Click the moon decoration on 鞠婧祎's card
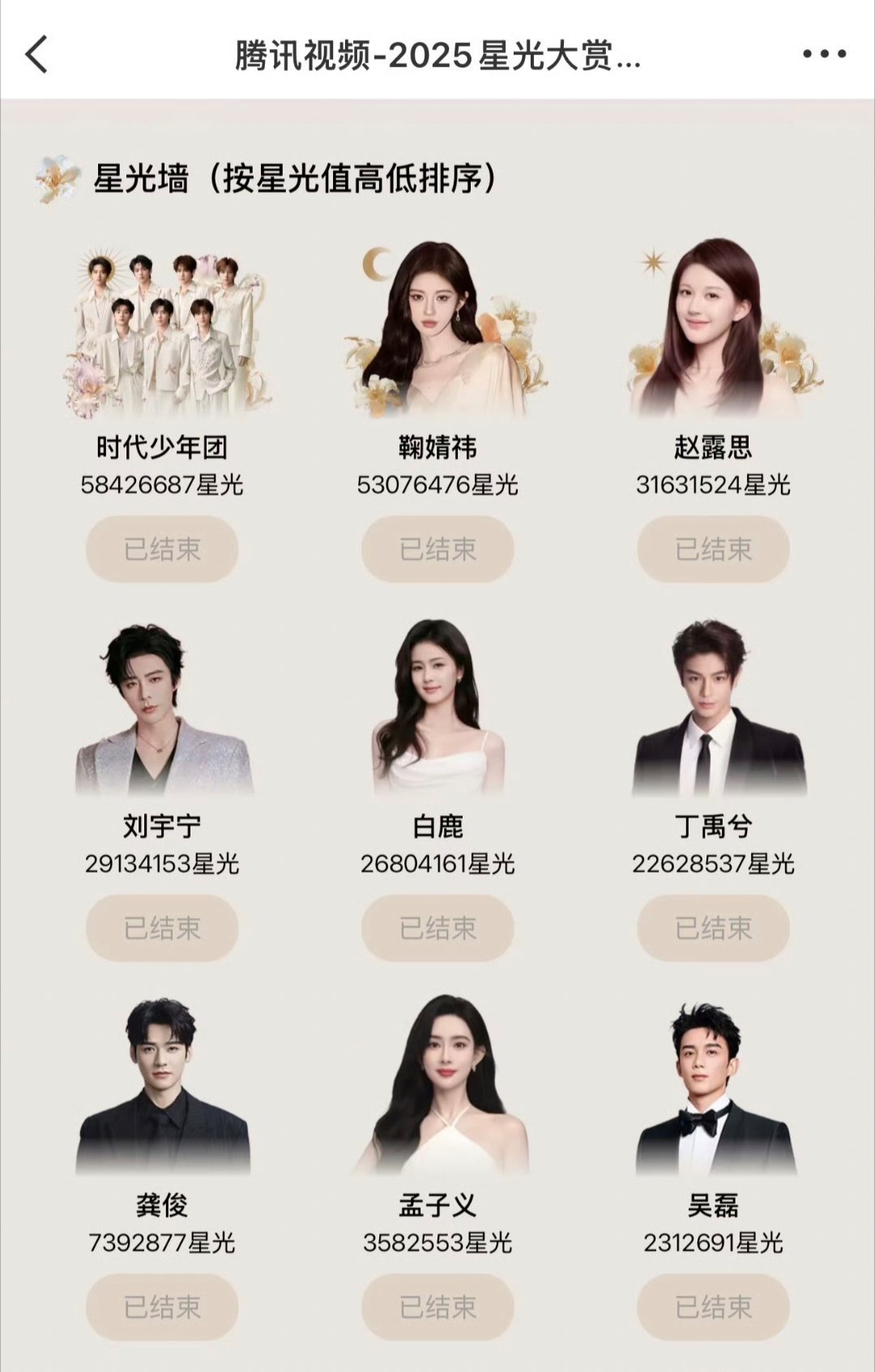 pos(375,261)
